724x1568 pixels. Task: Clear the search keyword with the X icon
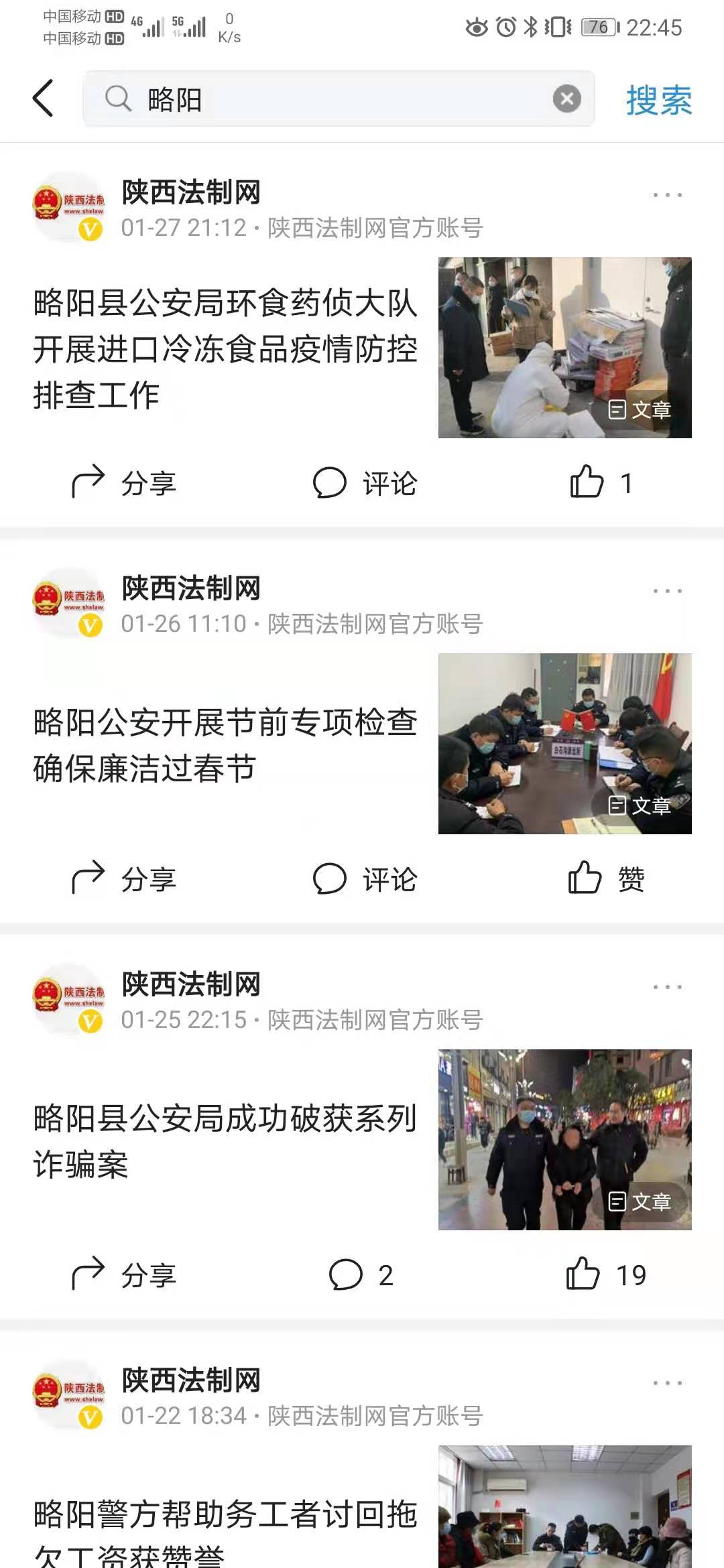[x=566, y=99]
